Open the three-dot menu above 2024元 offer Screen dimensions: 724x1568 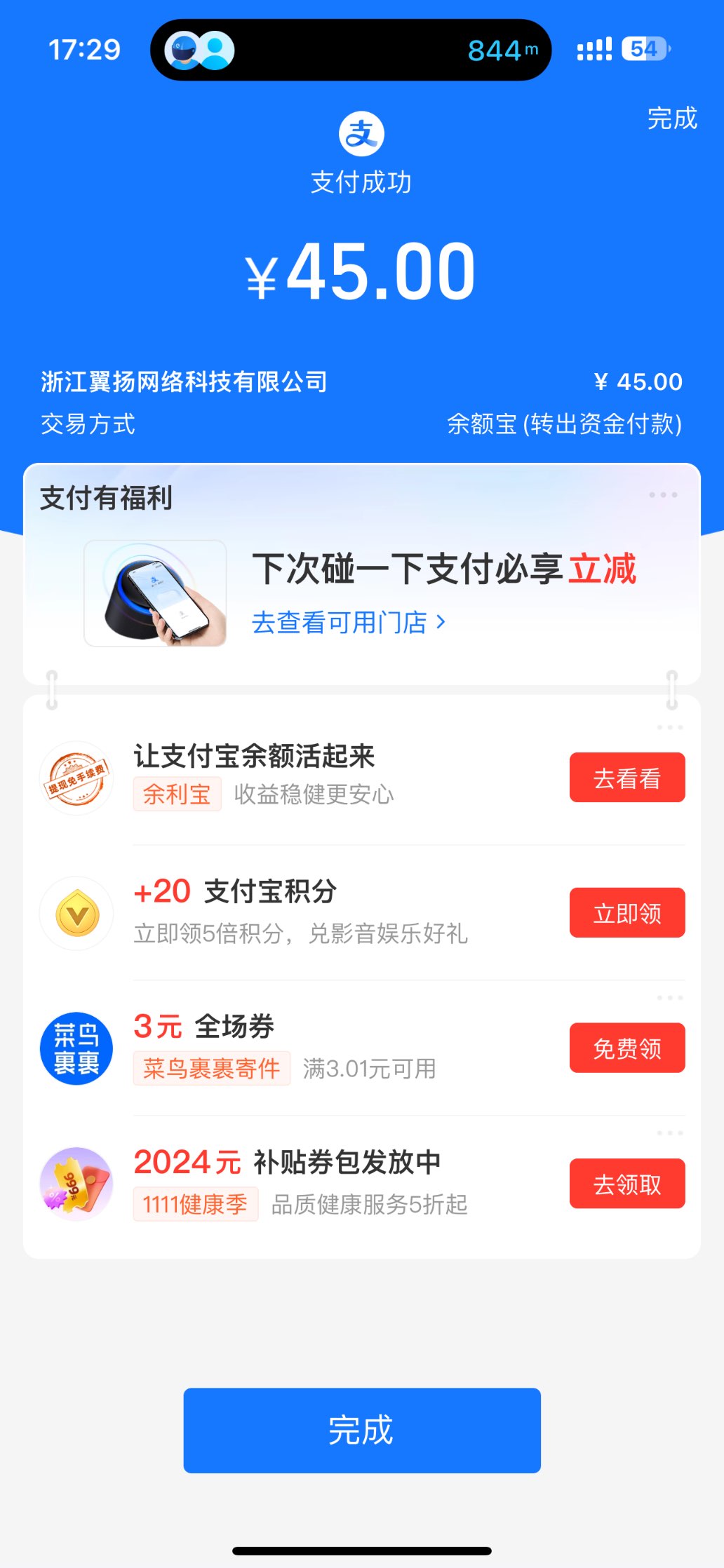[x=670, y=1133]
